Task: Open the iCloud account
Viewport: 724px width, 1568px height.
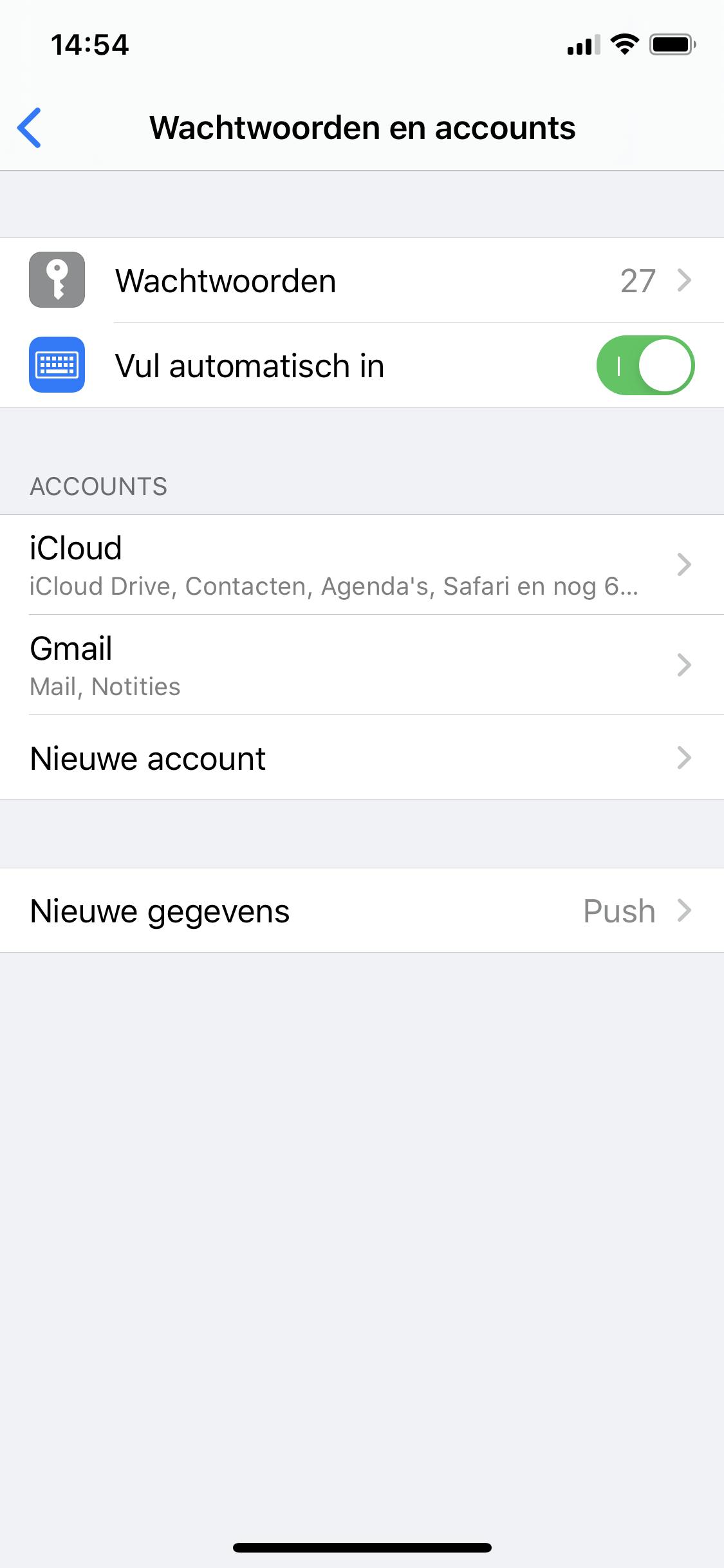Action: point(362,565)
